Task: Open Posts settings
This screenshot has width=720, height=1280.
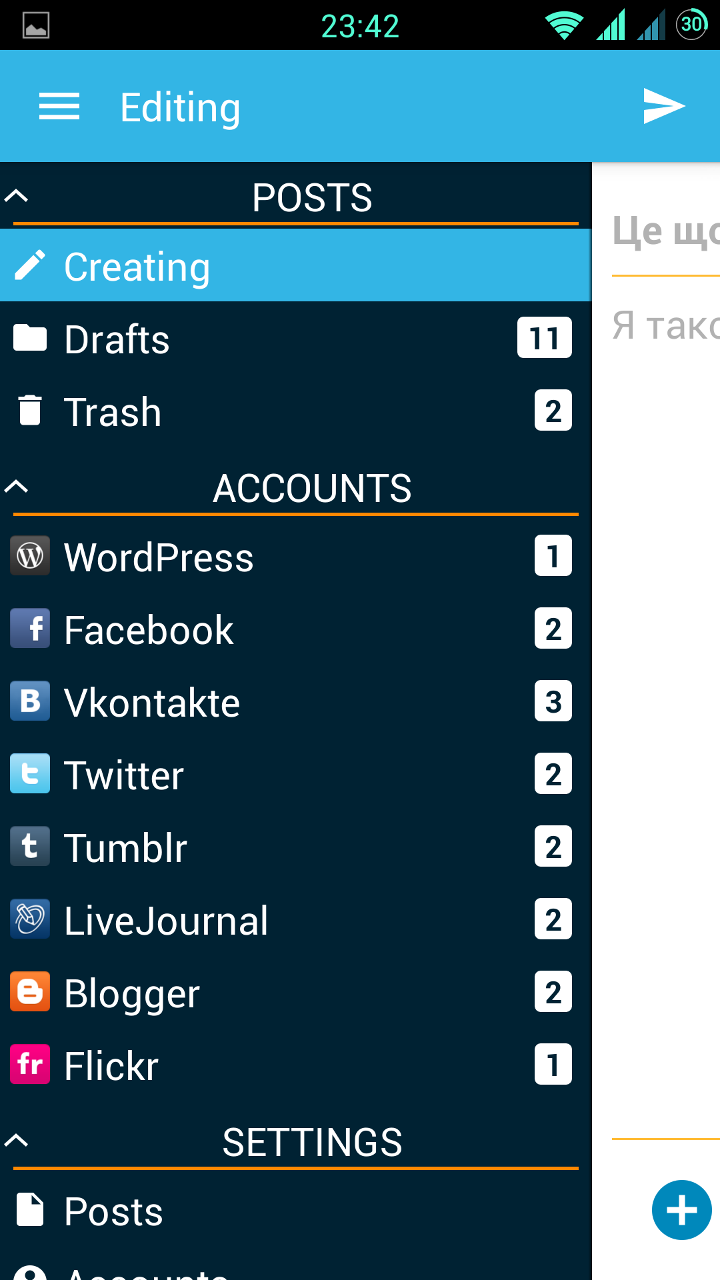Action: tap(295, 1211)
